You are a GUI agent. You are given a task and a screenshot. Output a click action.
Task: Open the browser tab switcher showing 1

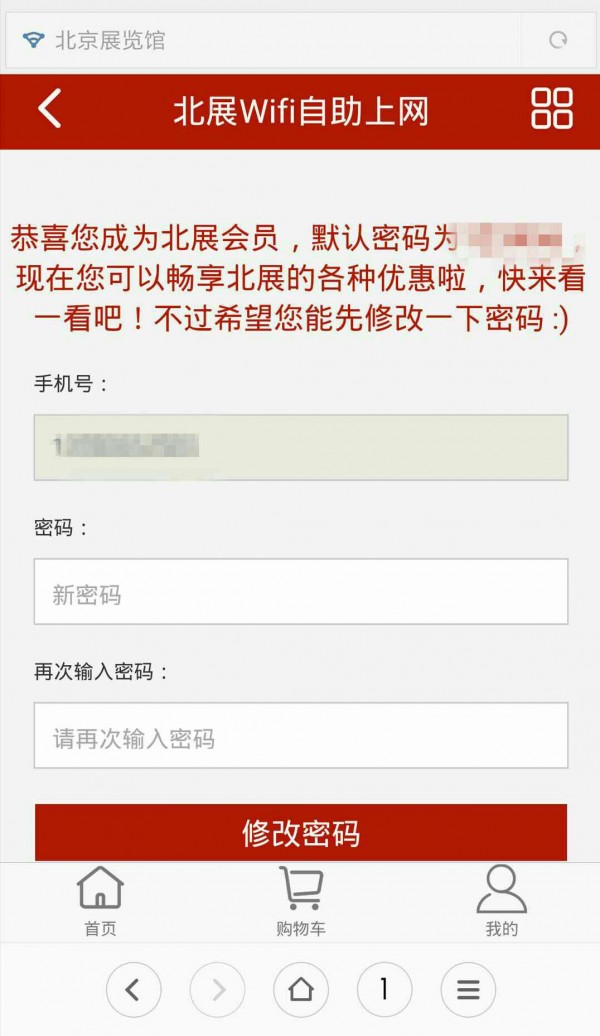(384, 990)
